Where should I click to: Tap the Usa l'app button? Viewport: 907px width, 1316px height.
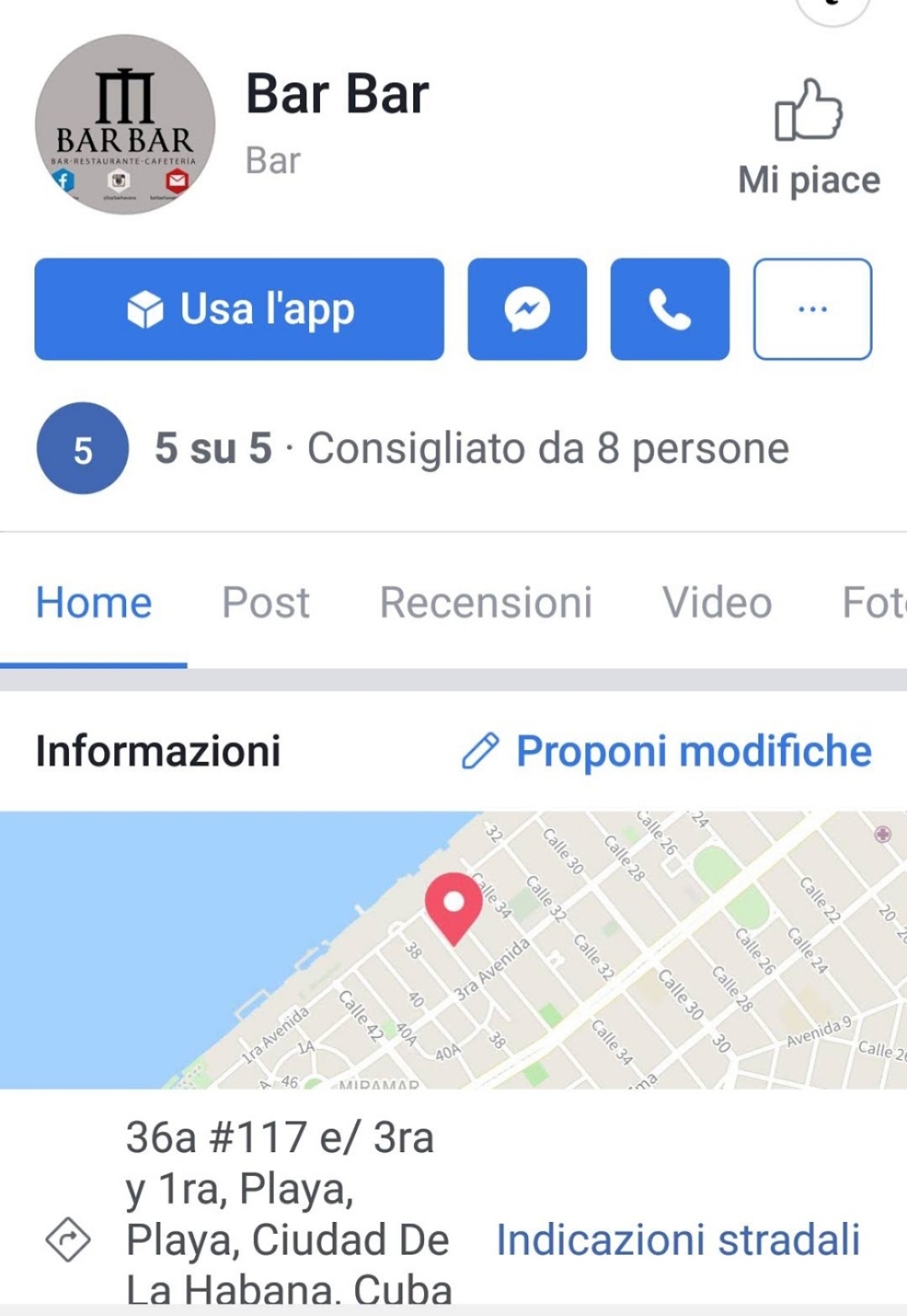239,309
